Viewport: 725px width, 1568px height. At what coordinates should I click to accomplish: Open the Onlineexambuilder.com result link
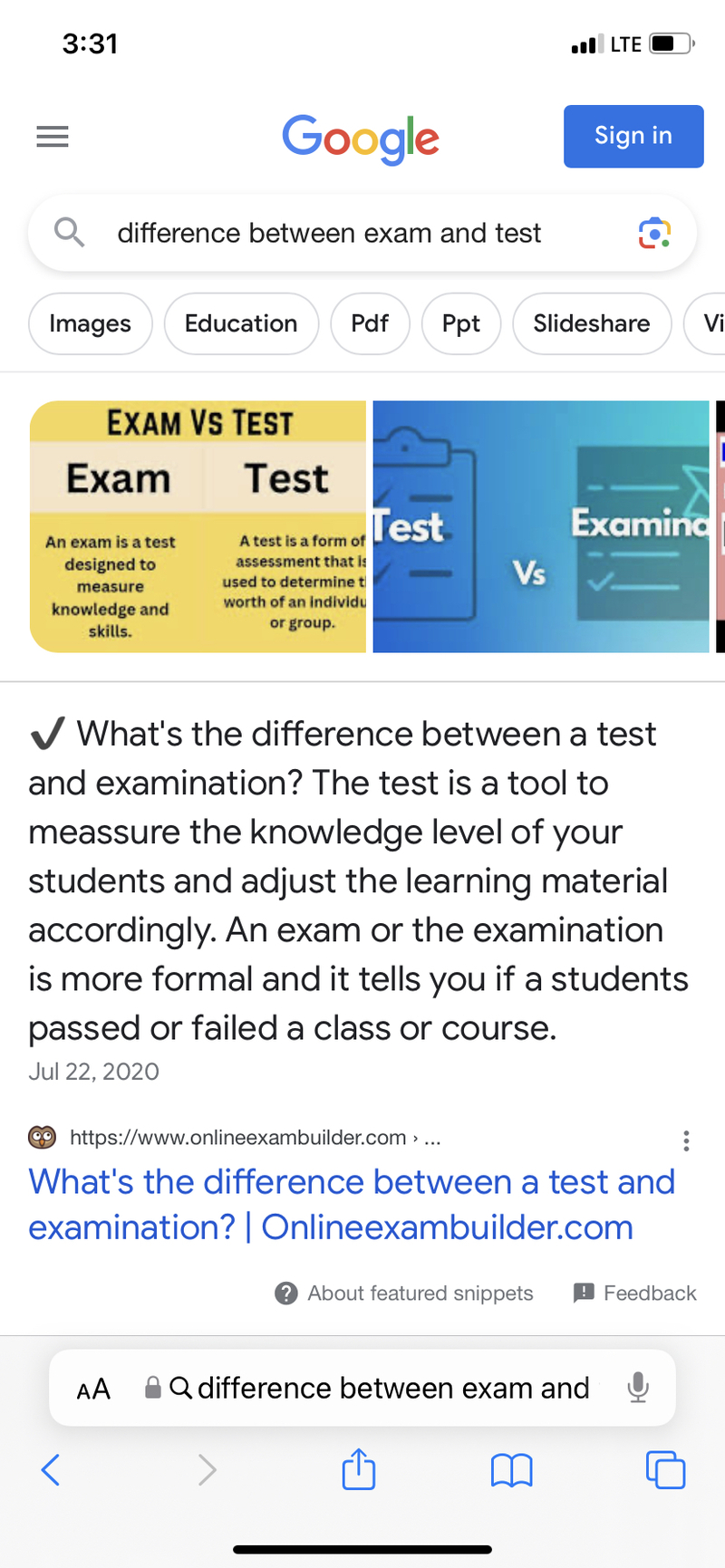tap(352, 1204)
